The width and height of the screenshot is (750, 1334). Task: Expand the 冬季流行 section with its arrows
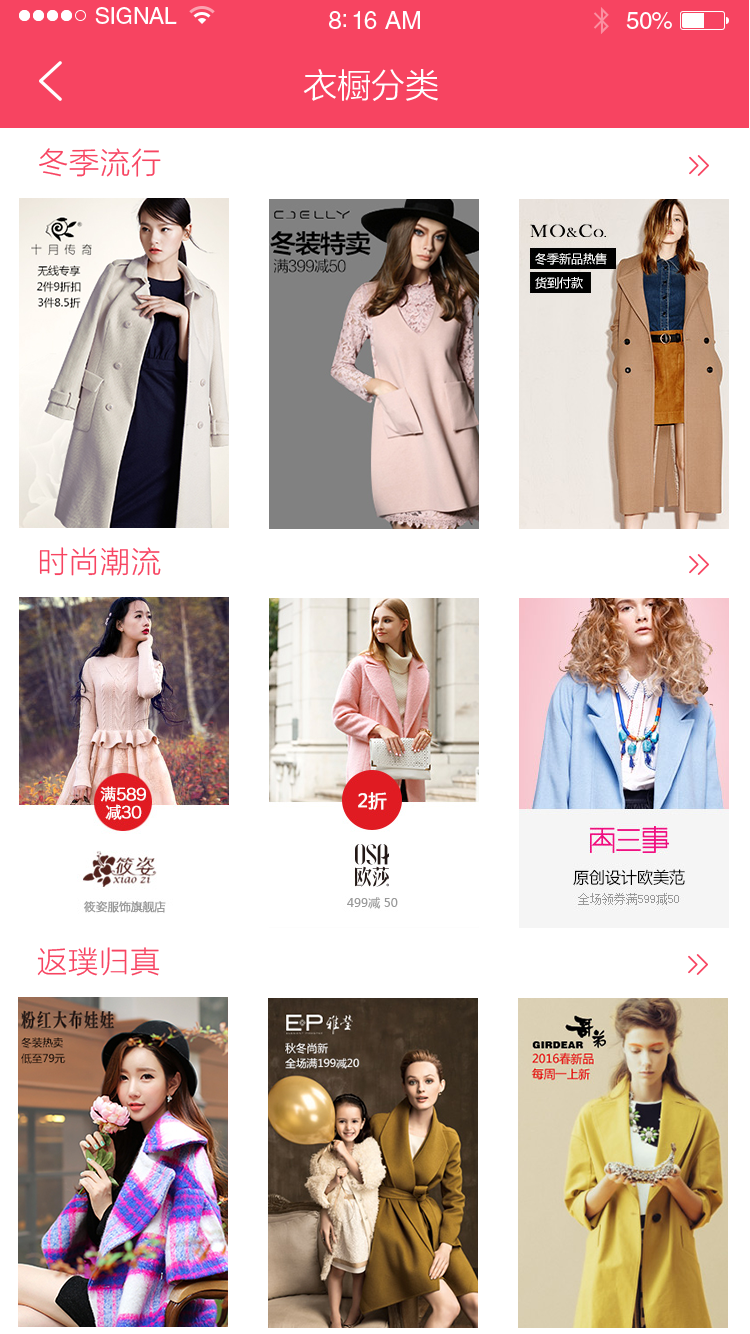[698, 166]
